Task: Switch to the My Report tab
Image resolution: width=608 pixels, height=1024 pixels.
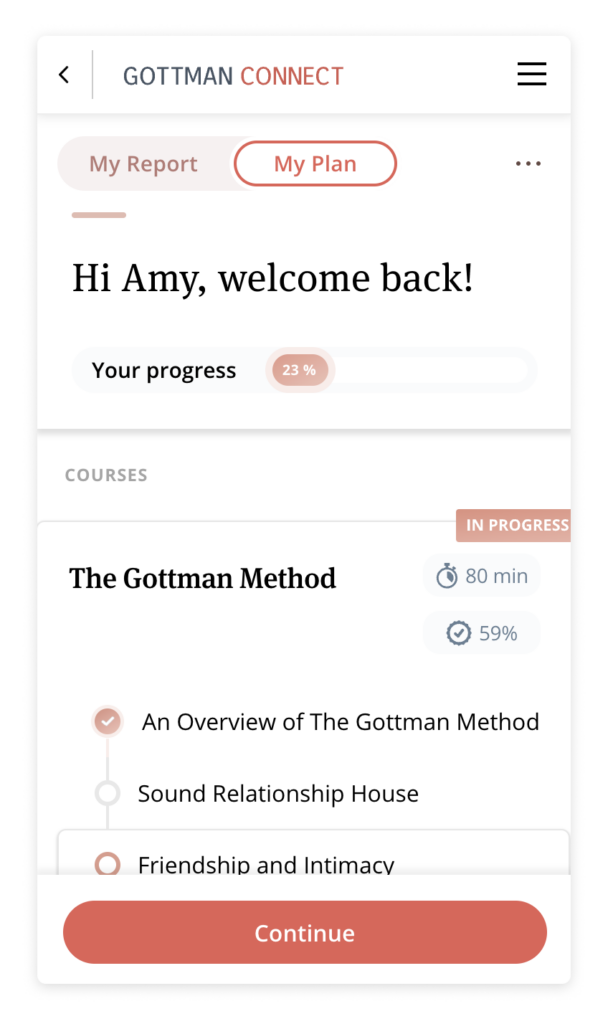Action: tap(144, 164)
